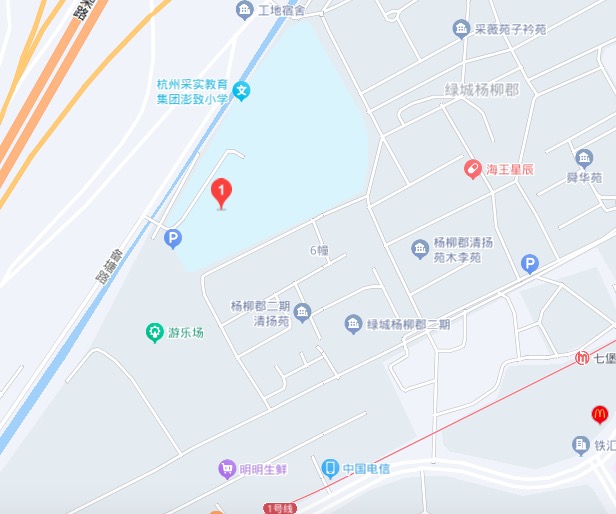
Task: Tap the 七堡 metro station marker
Action: [x=581, y=358]
